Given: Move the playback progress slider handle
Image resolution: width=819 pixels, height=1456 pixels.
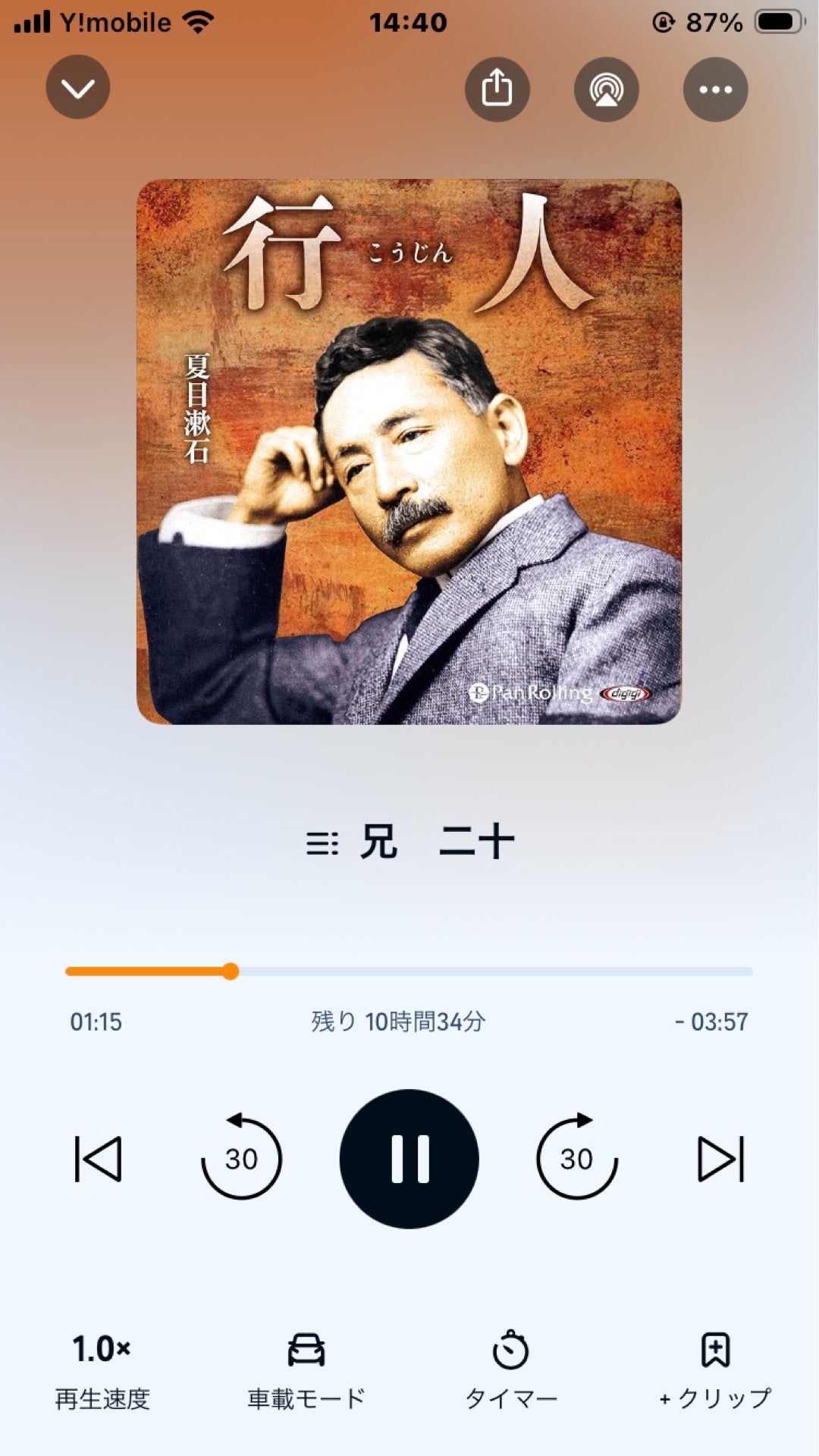Looking at the screenshot, I should pyautogui.click(x=231, y=971).
